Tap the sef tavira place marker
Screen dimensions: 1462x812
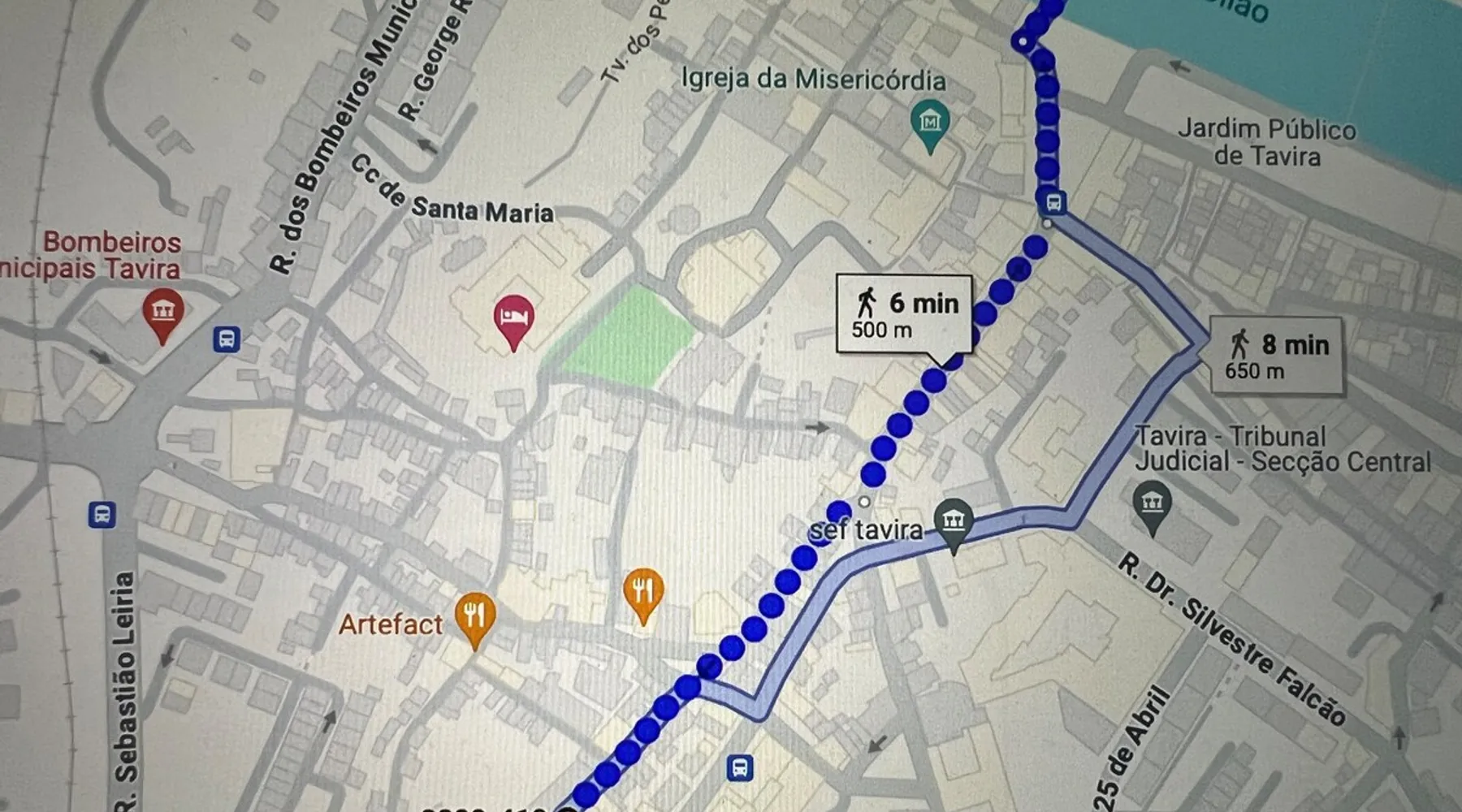954,521
